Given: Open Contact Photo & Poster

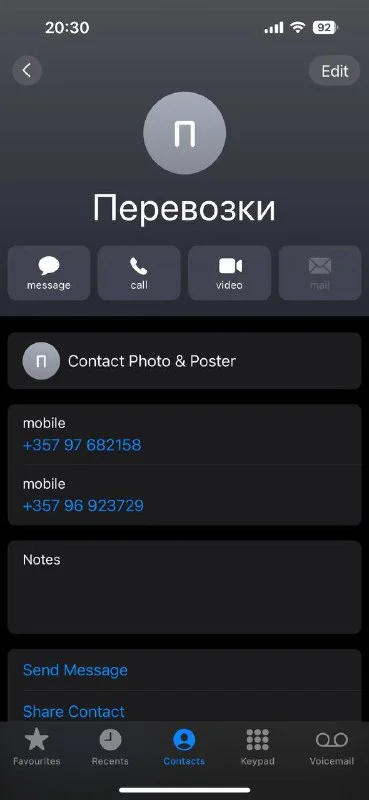Looking at the screenshot, I should point(184,361).
